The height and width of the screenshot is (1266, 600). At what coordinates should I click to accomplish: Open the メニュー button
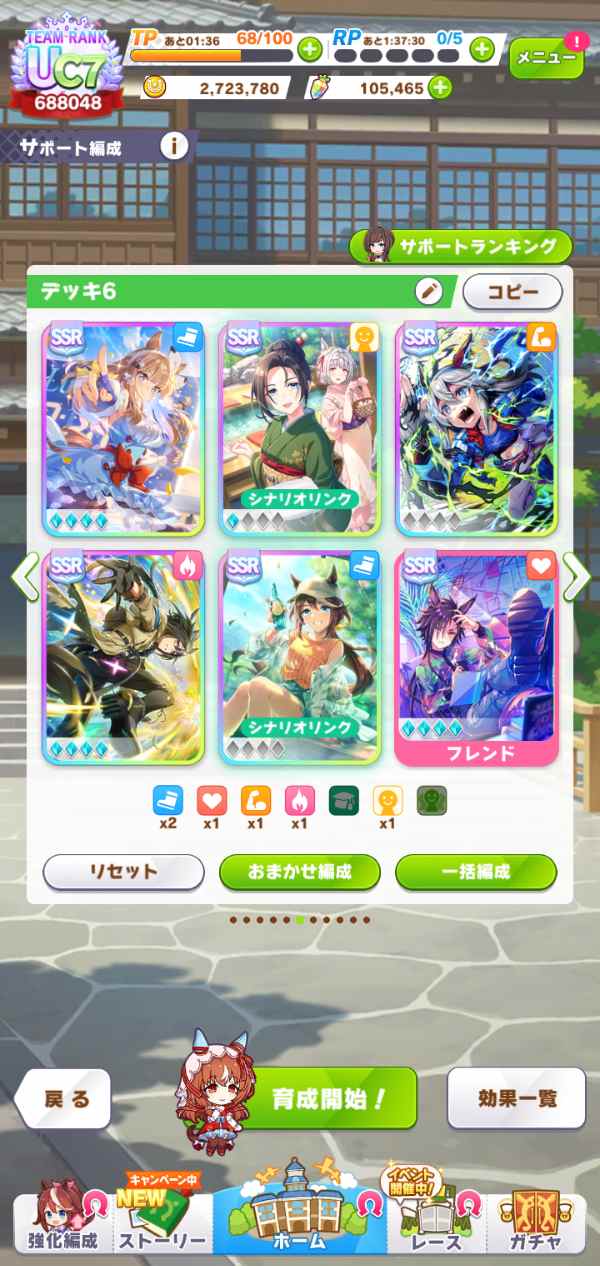(546, 58)
